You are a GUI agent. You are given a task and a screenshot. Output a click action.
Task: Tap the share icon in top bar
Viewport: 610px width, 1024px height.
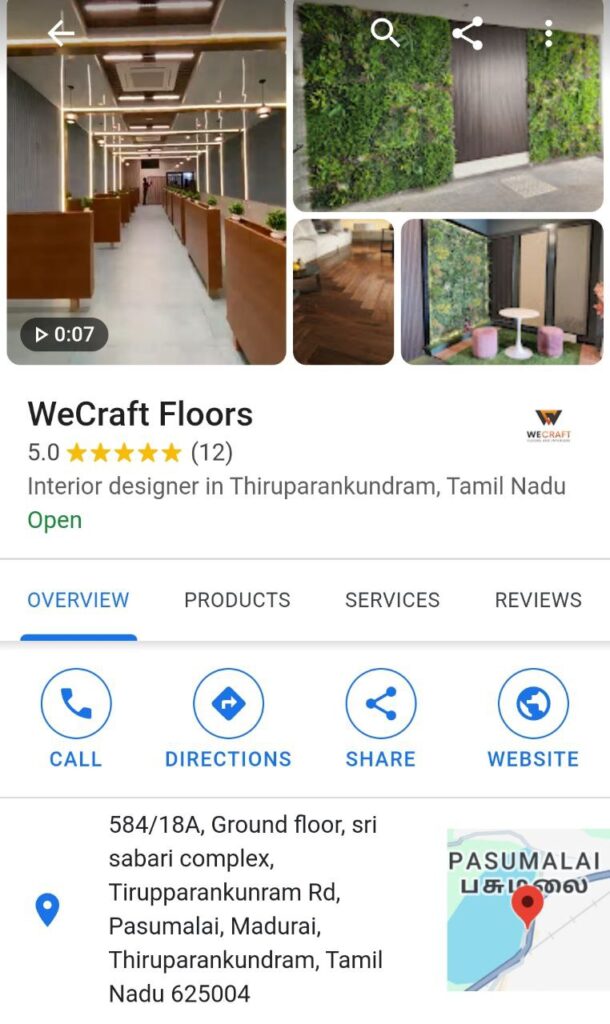click(467, 33)
